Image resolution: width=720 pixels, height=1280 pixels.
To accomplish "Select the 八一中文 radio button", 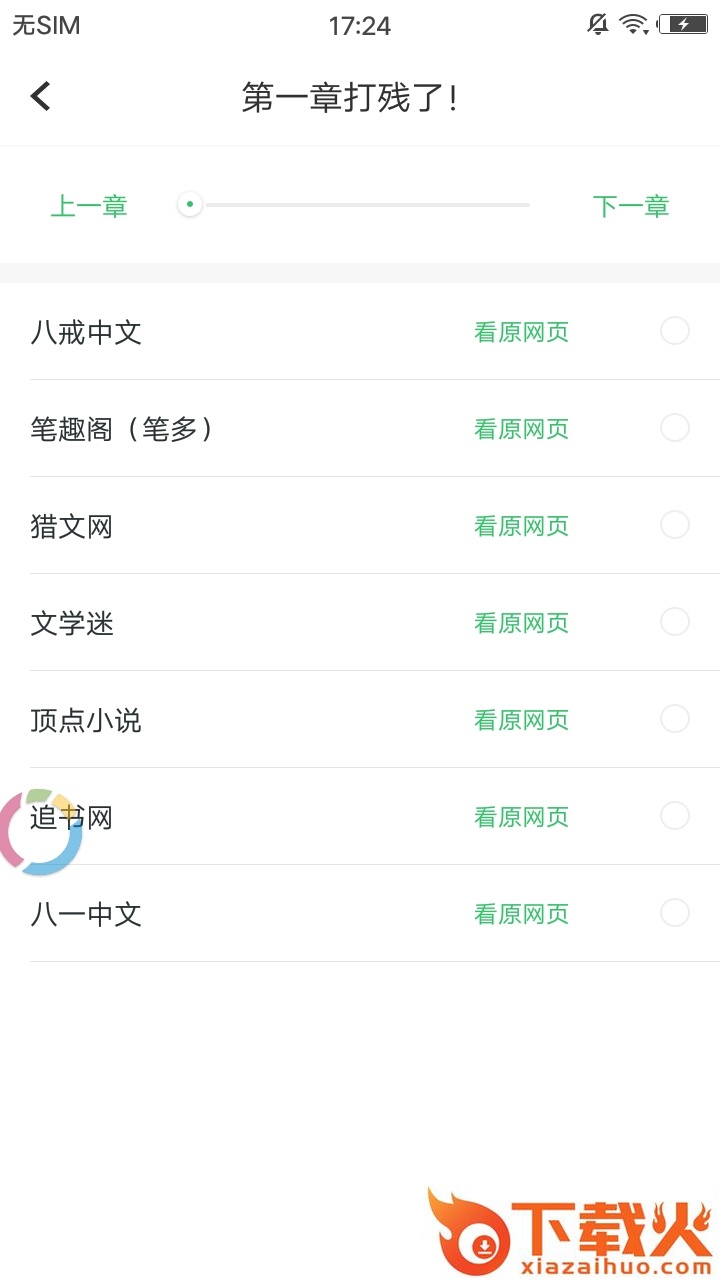I will pyautogui.click(x=675, y=913).
